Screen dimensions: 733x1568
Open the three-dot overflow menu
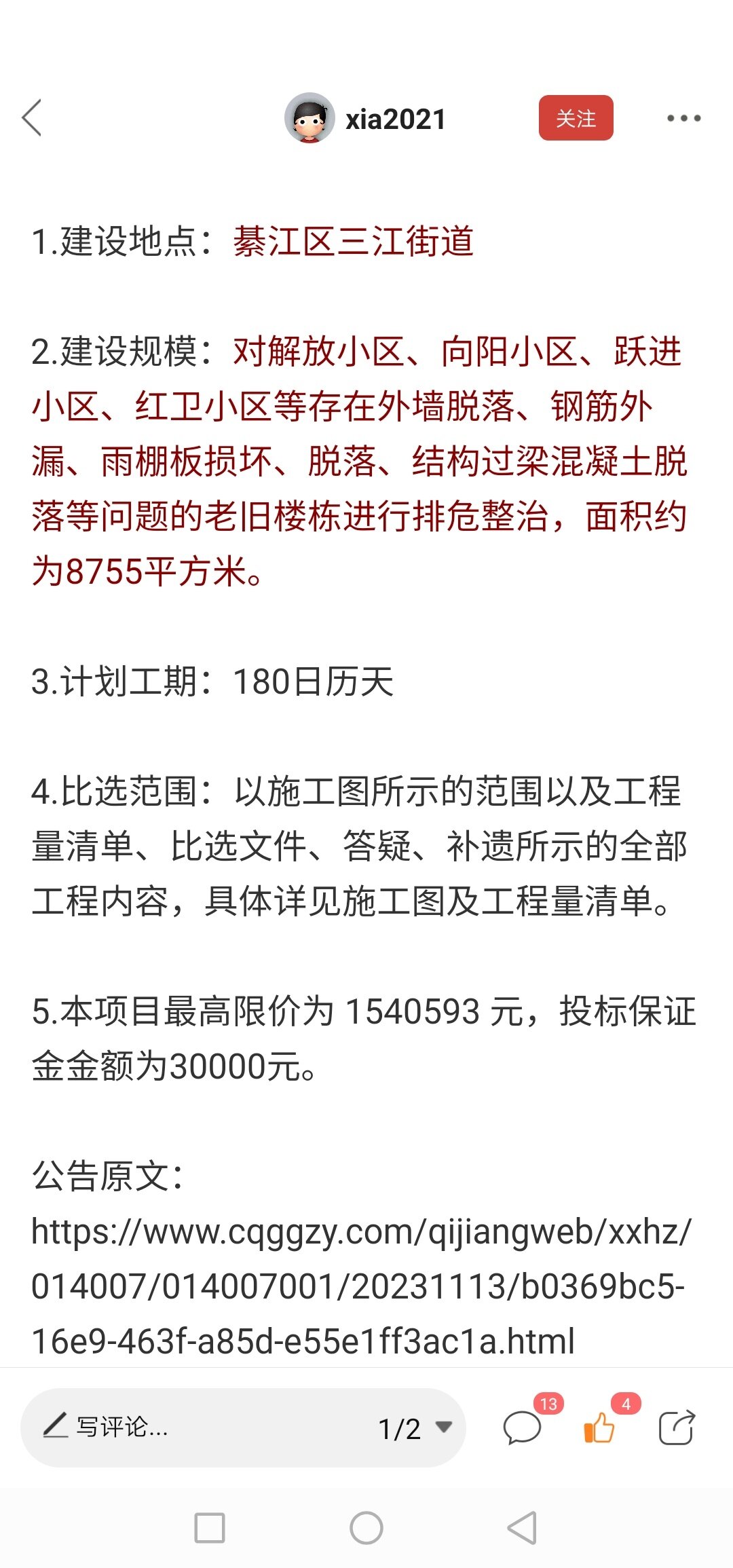click(x=683, y=118)
